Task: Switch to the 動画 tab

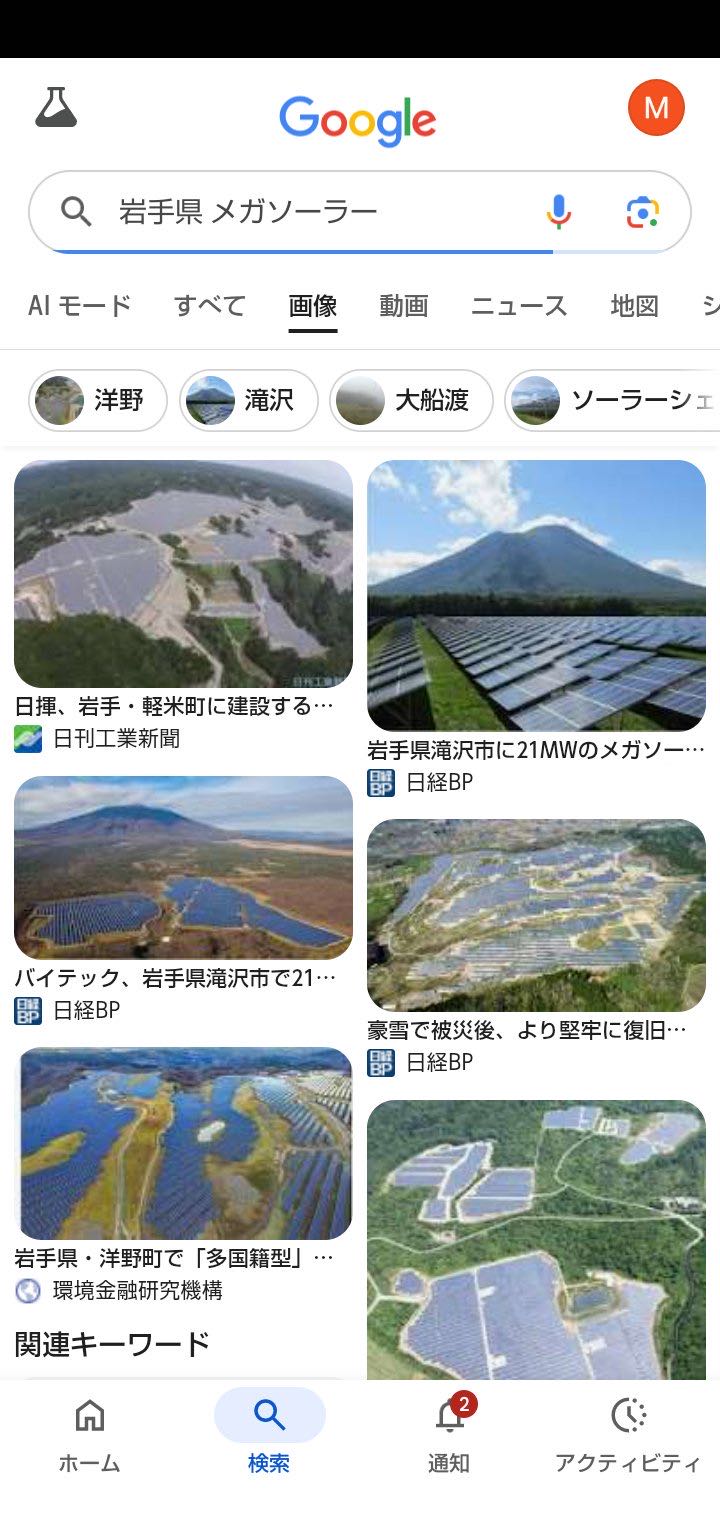Action: point(404,306)
